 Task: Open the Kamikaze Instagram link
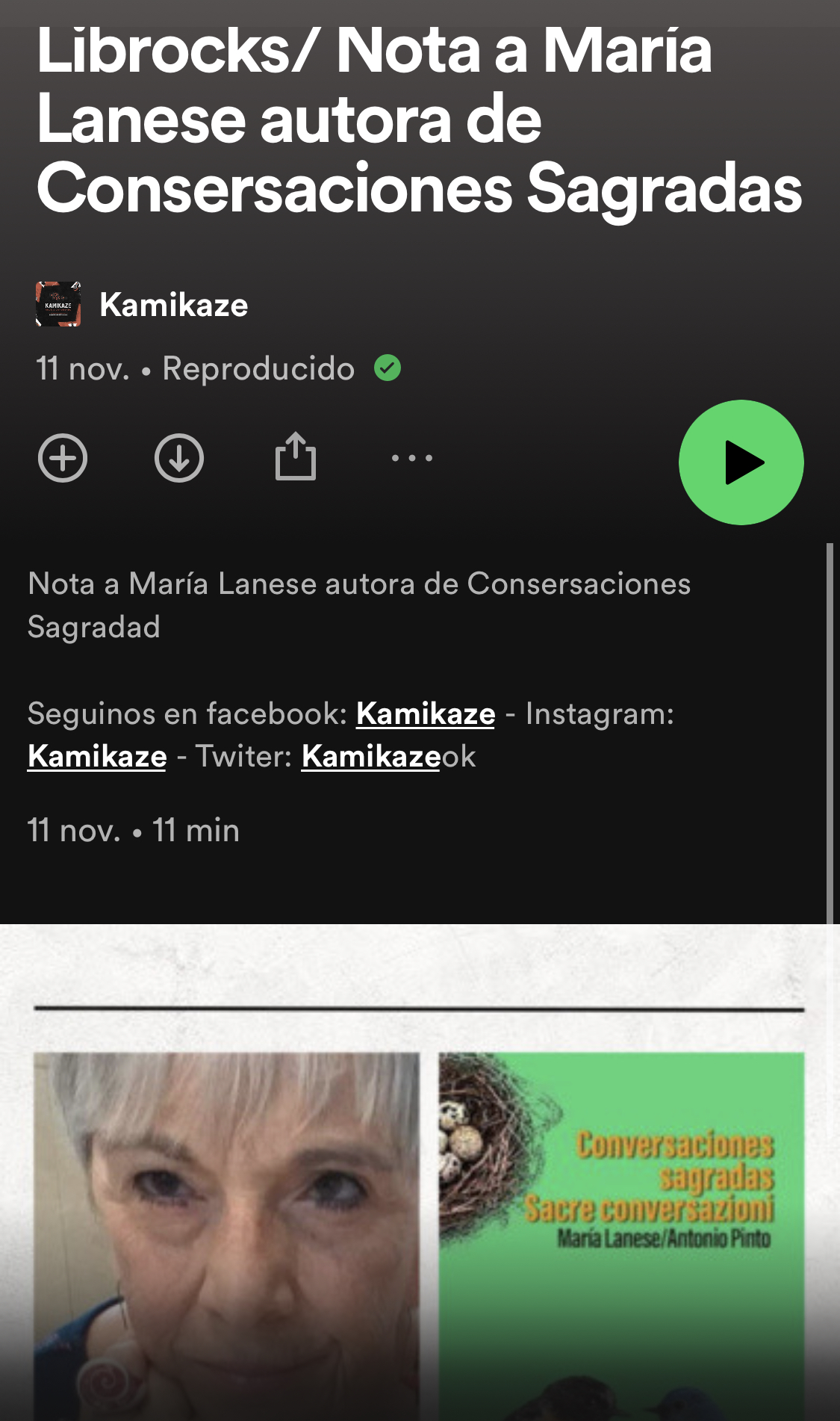97,756
